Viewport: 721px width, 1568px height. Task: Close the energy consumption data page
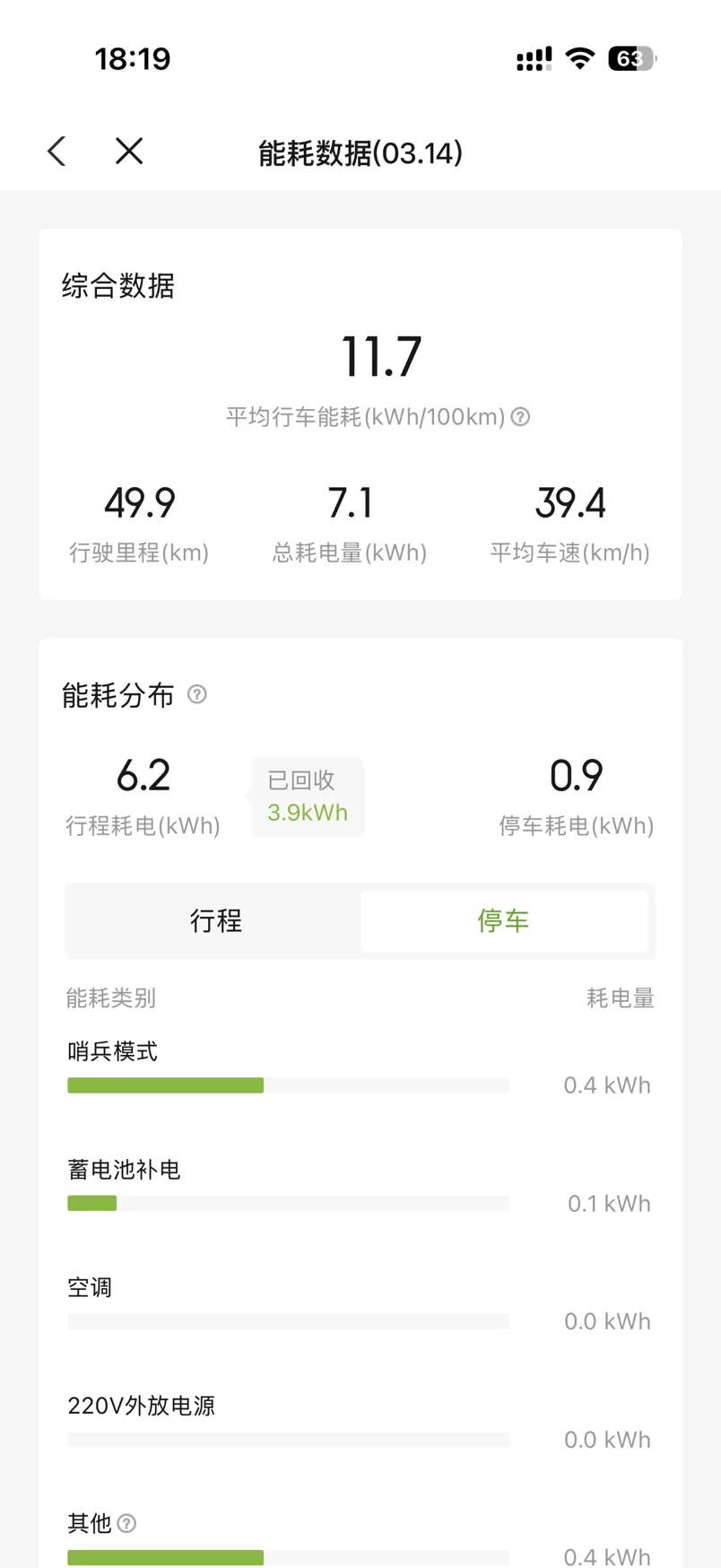(x=129, y=152)
